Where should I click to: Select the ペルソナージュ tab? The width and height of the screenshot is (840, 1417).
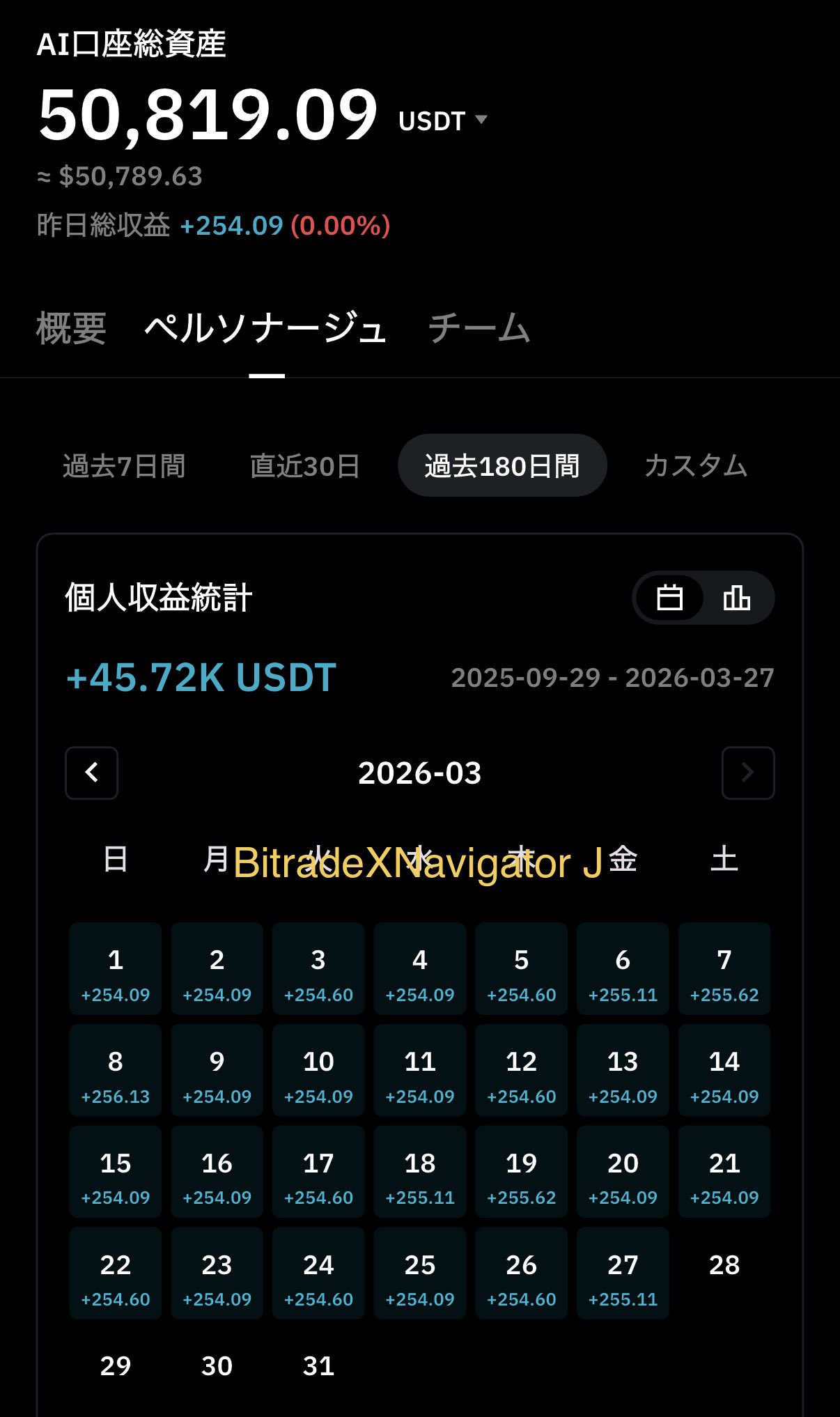tap(265, 328)
